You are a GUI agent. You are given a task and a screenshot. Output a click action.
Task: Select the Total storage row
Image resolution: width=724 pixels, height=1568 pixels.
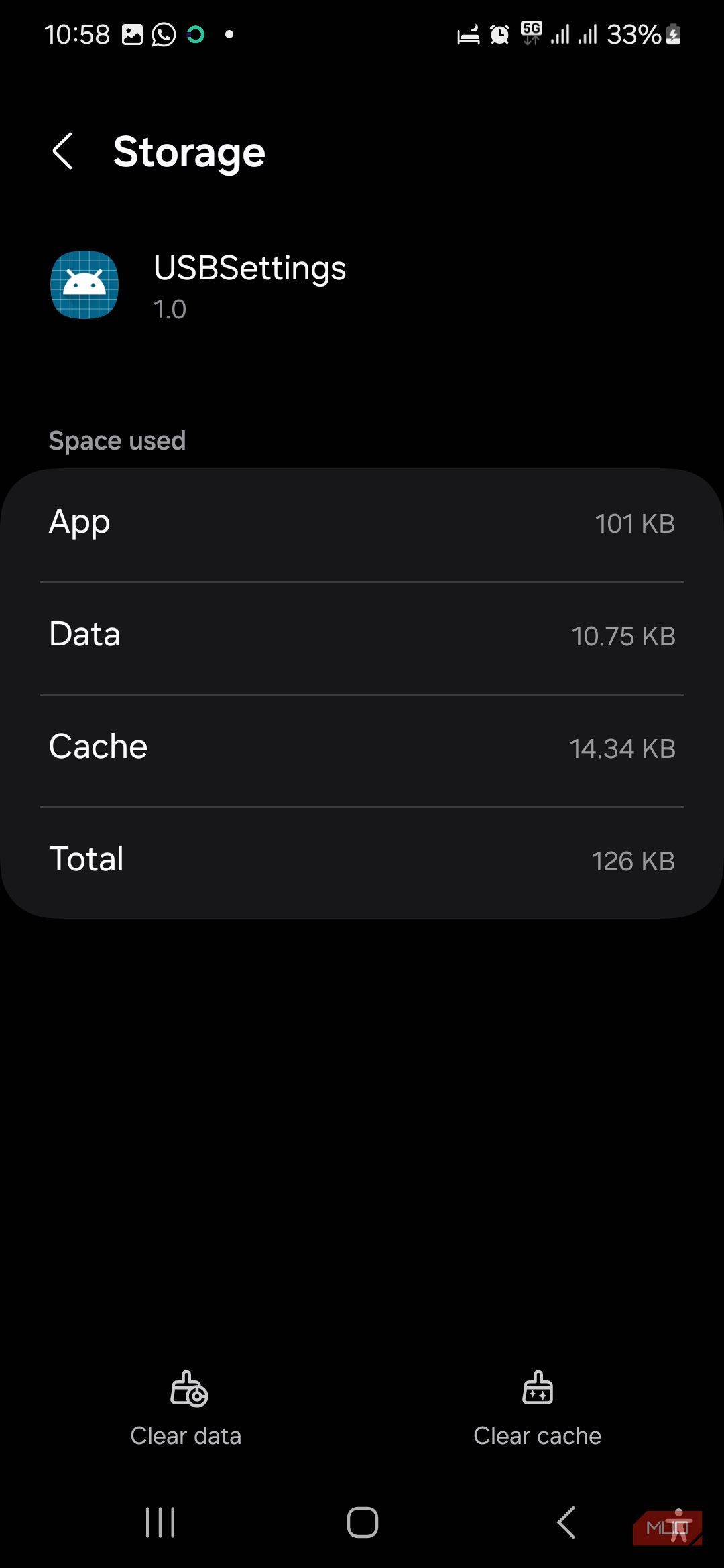tap(362, 860)
